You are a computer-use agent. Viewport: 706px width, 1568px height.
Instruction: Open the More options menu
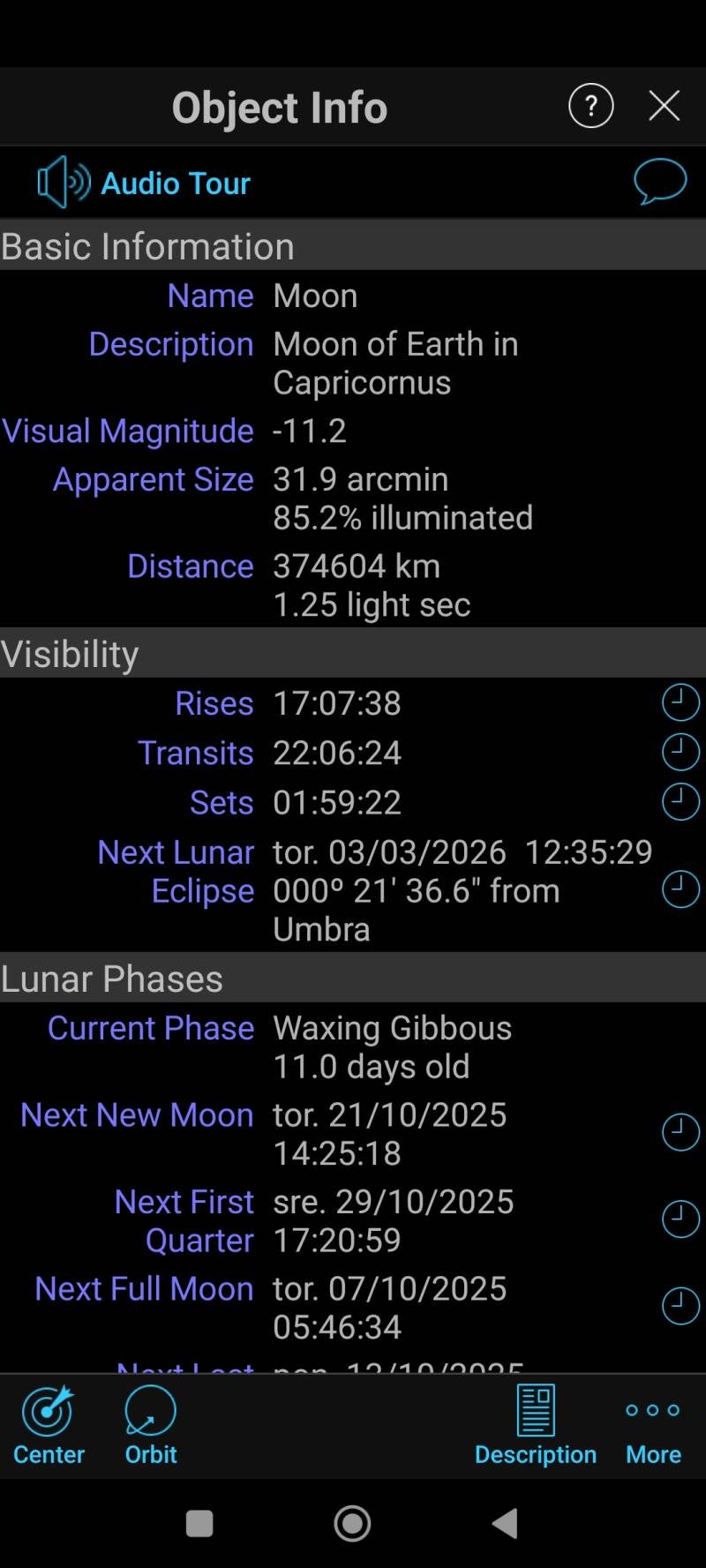(x=653, y=1425)
